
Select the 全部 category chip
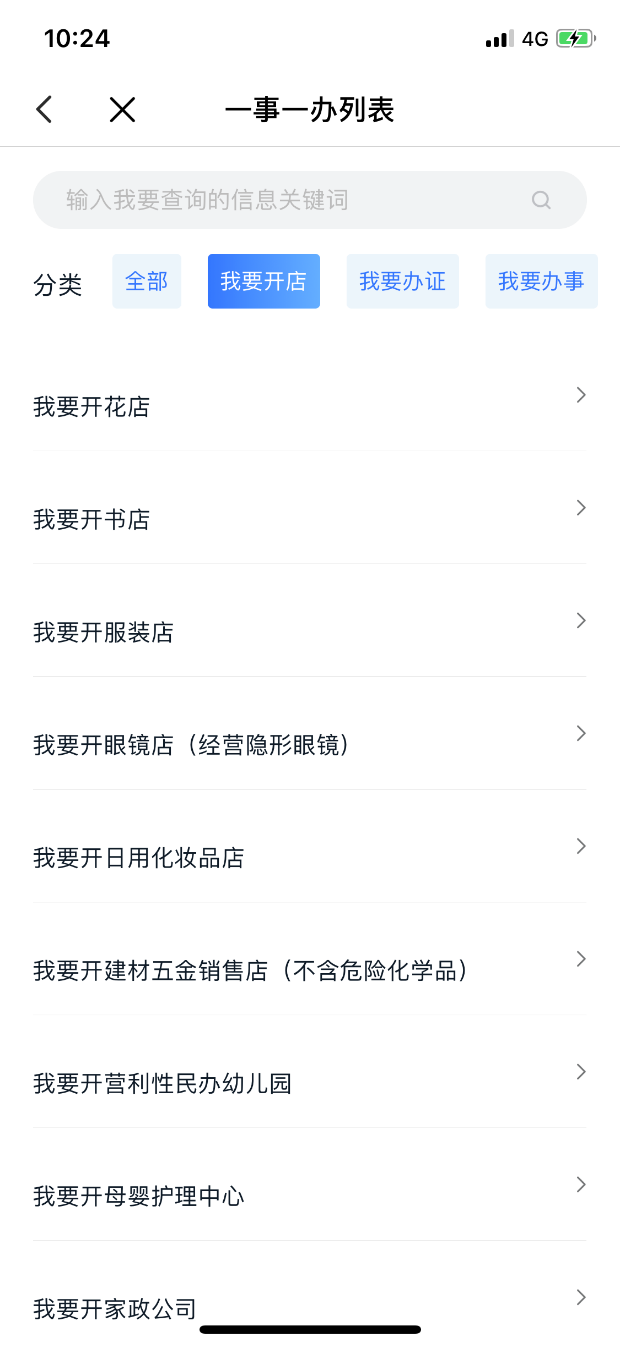click(147, 281)
